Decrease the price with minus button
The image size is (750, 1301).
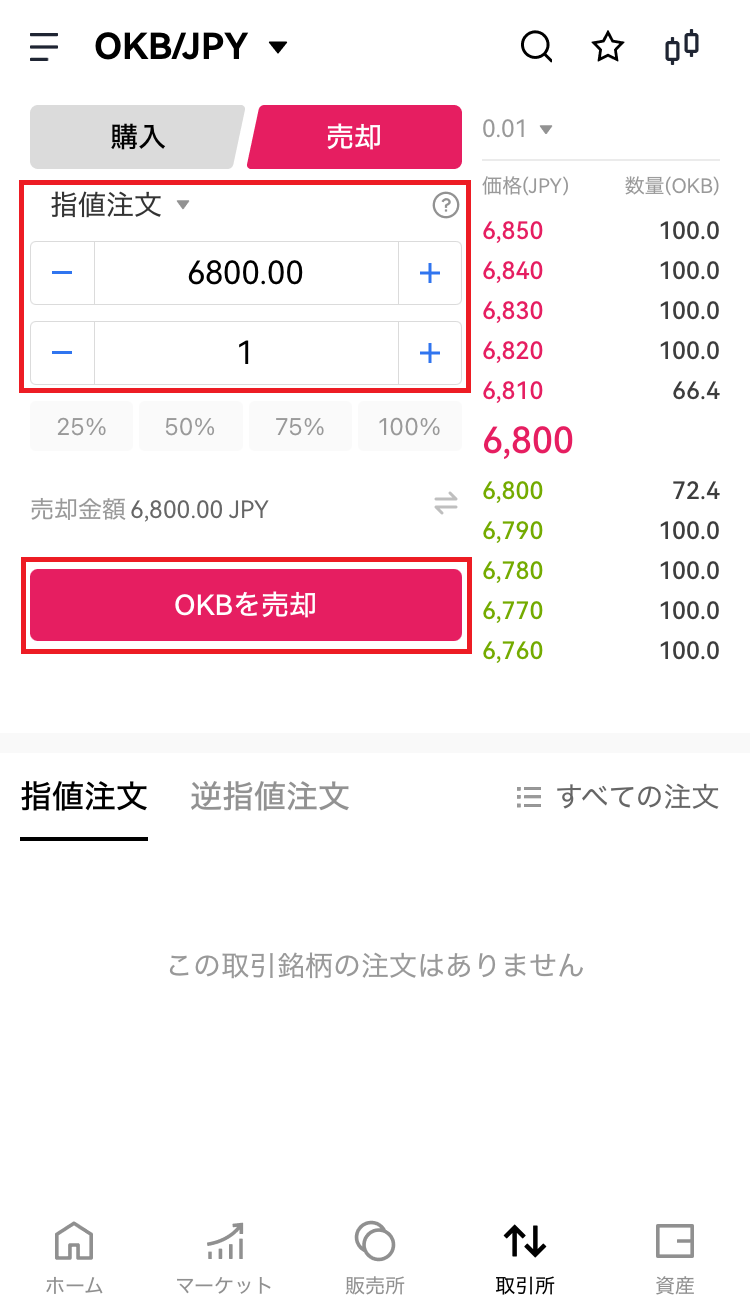(62, 273)
